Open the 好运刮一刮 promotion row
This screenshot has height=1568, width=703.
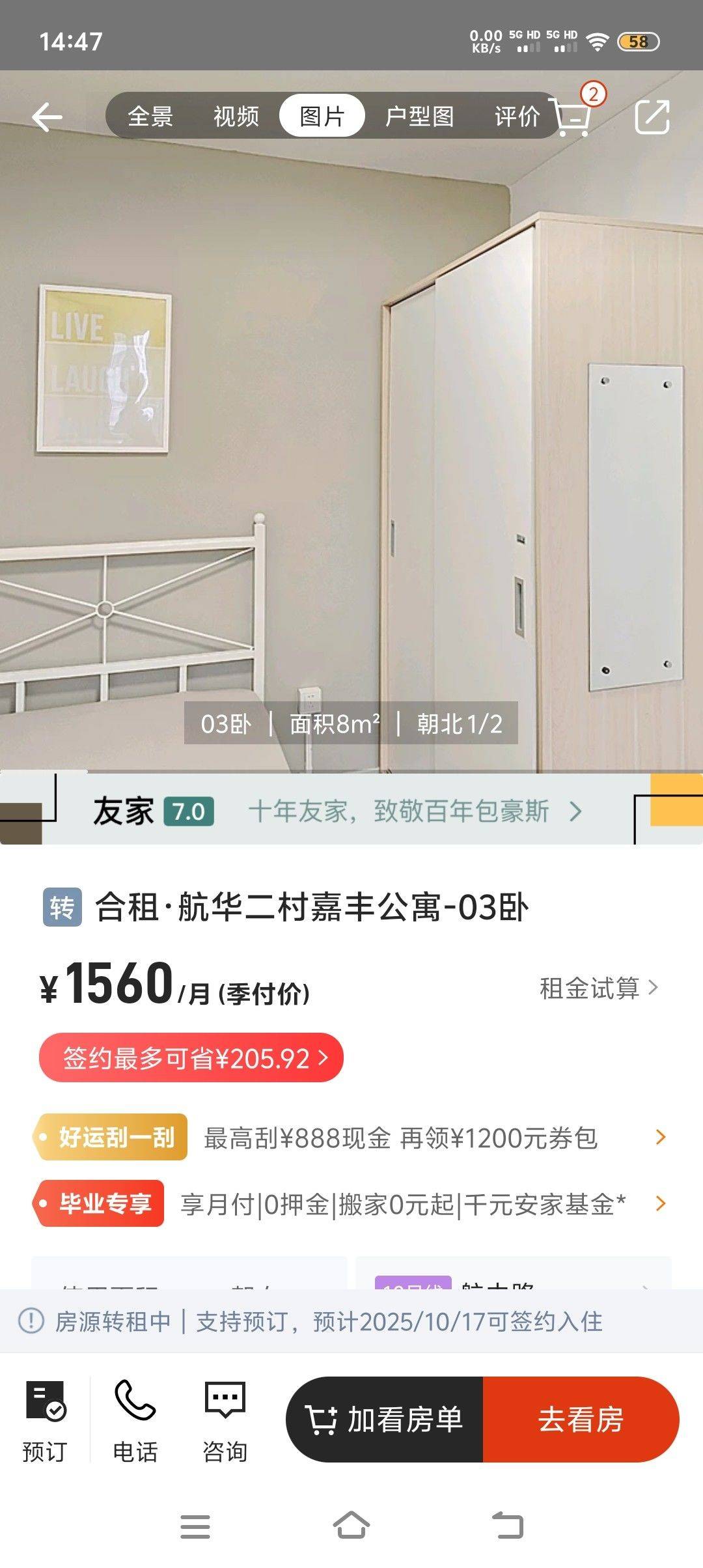351,1138
